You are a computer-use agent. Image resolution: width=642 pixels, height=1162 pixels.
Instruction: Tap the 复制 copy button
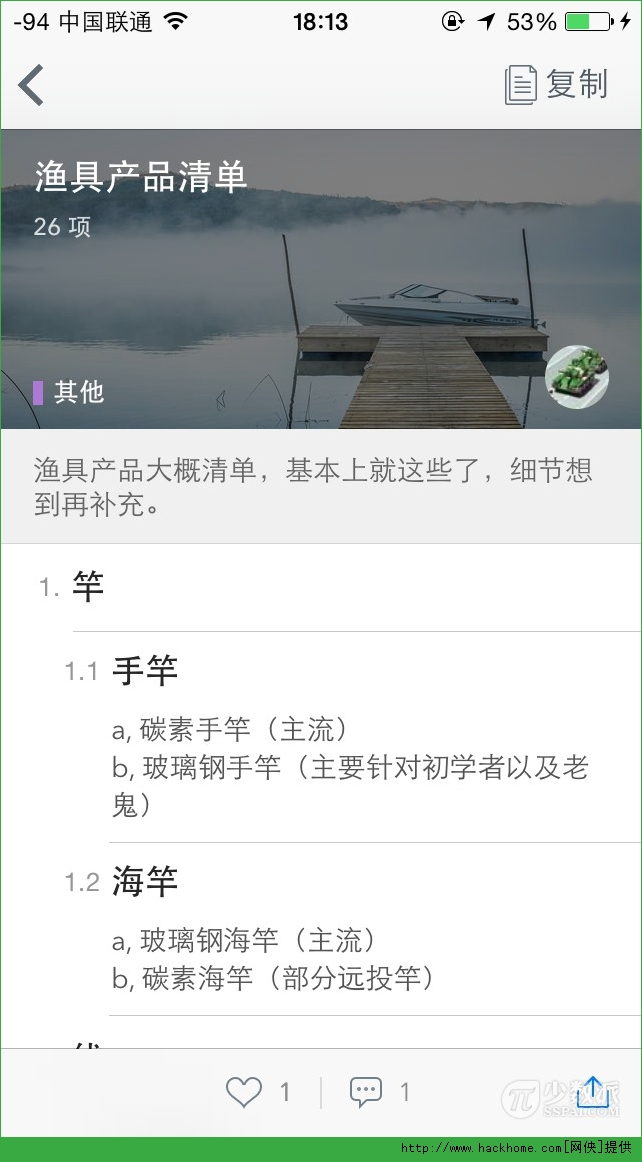point(556,85)
